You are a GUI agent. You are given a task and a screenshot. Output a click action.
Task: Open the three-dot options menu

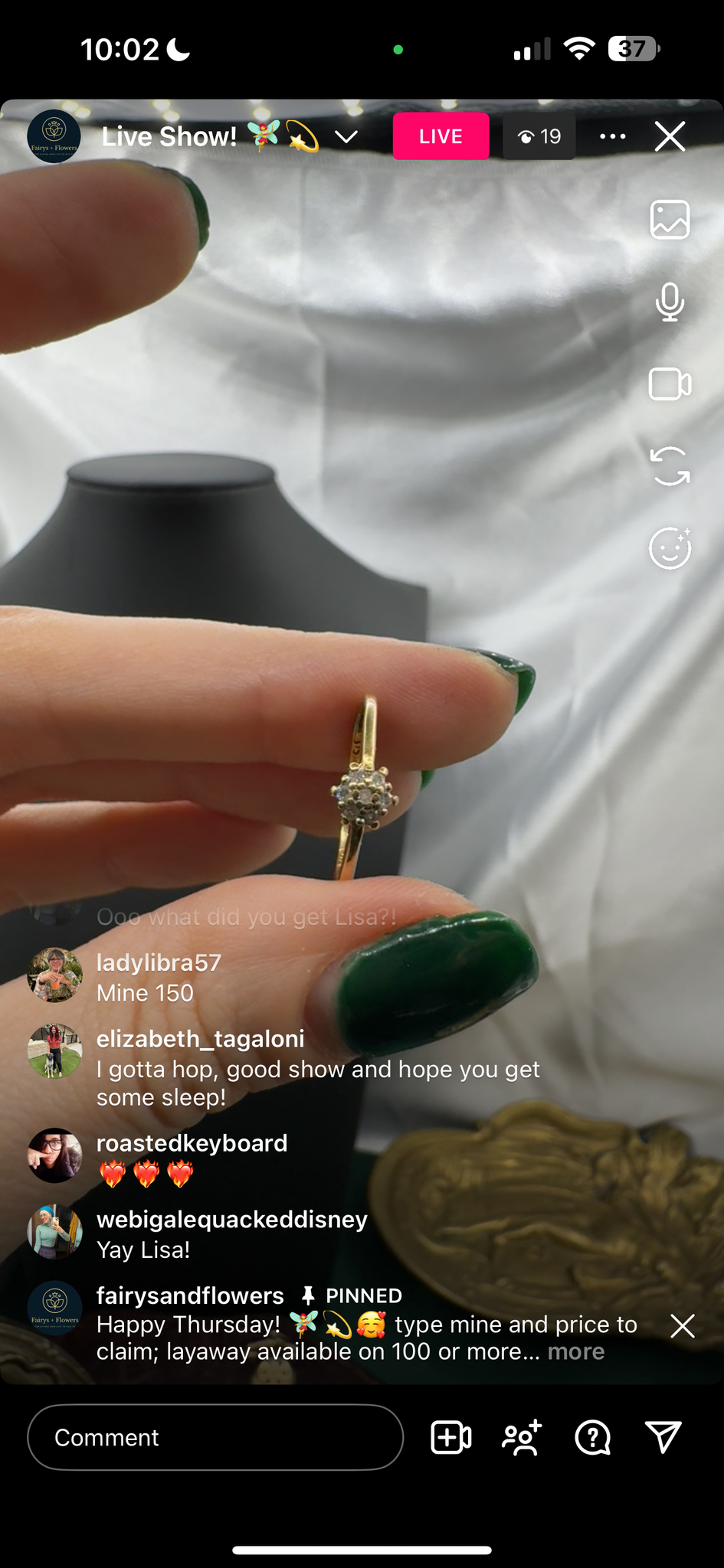(612, 137)
